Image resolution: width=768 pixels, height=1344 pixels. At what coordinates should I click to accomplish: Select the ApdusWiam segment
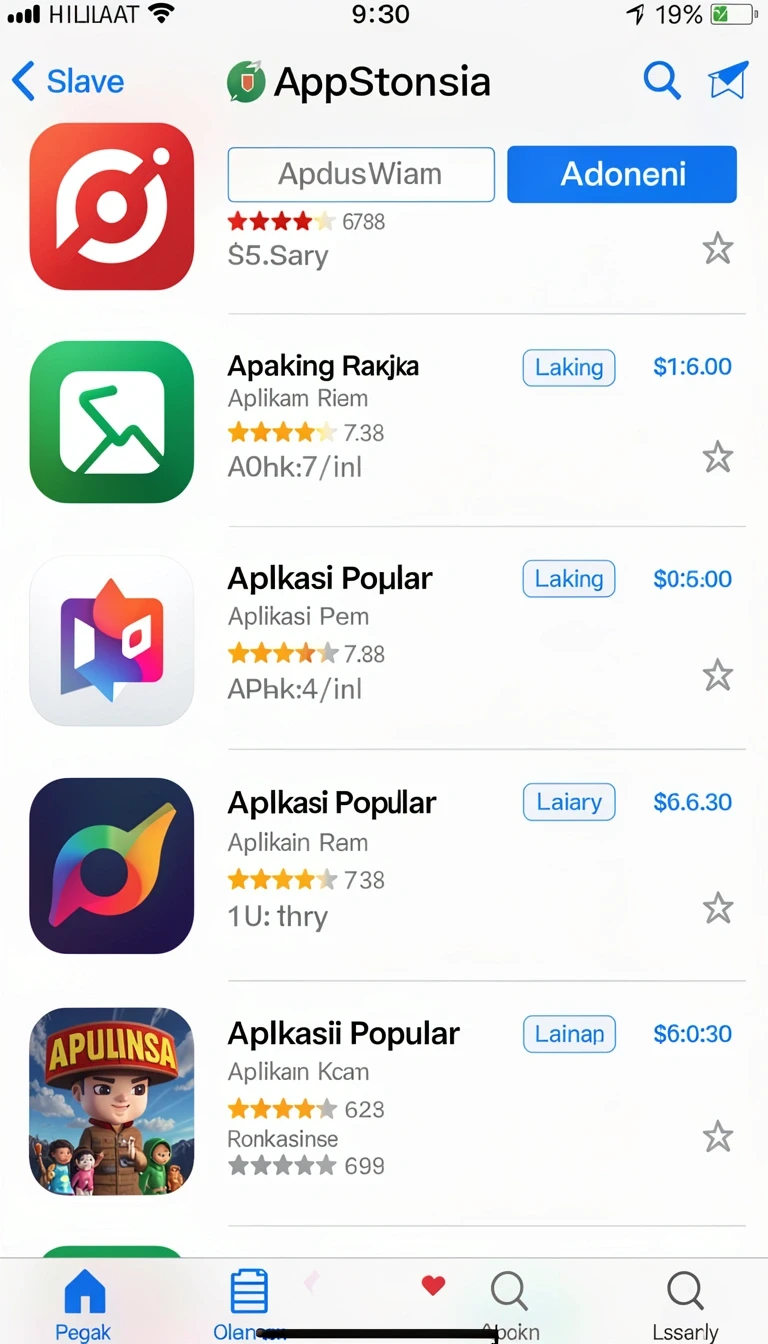[x=361, y=174]
